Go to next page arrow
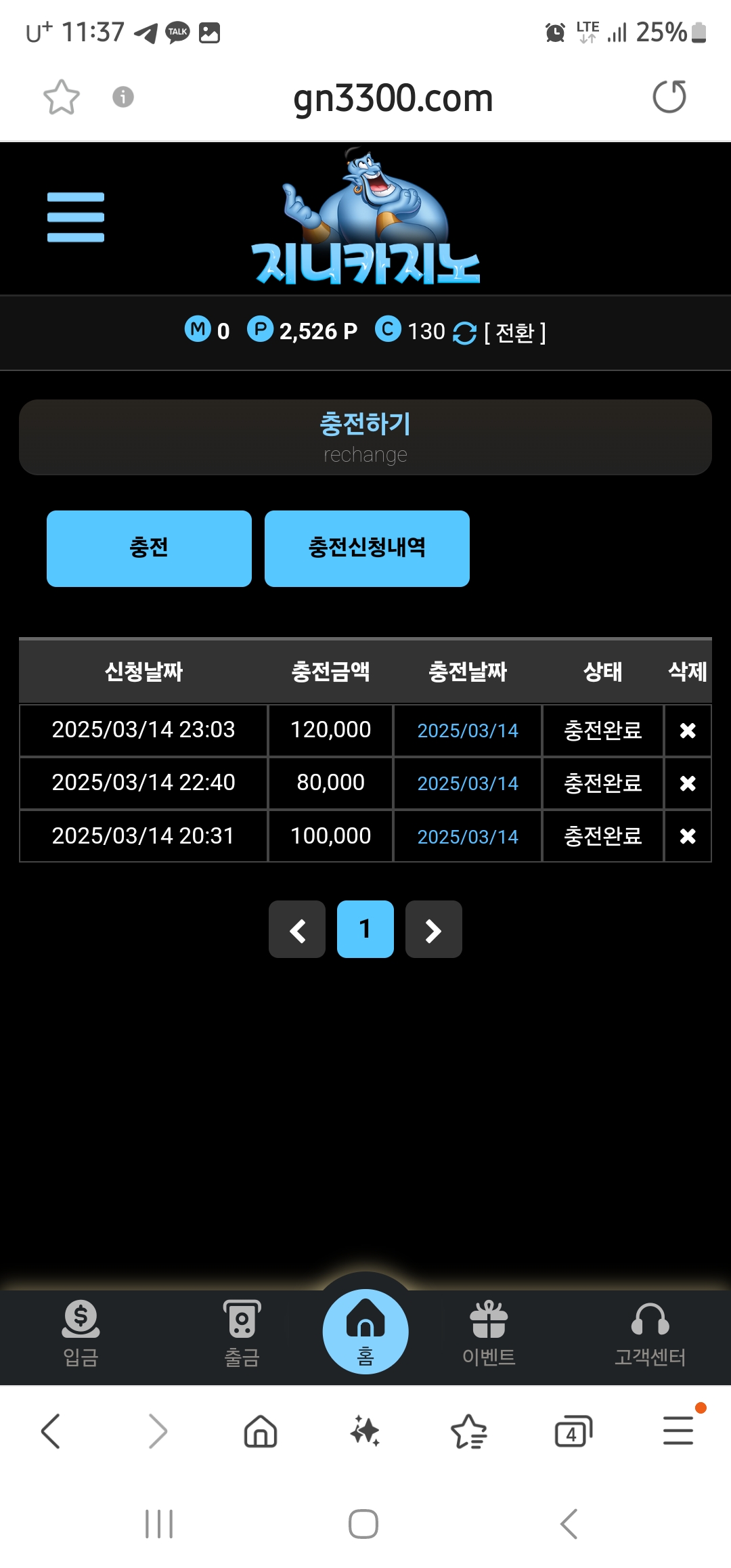 pyautogui.click(x=434, y=930)
